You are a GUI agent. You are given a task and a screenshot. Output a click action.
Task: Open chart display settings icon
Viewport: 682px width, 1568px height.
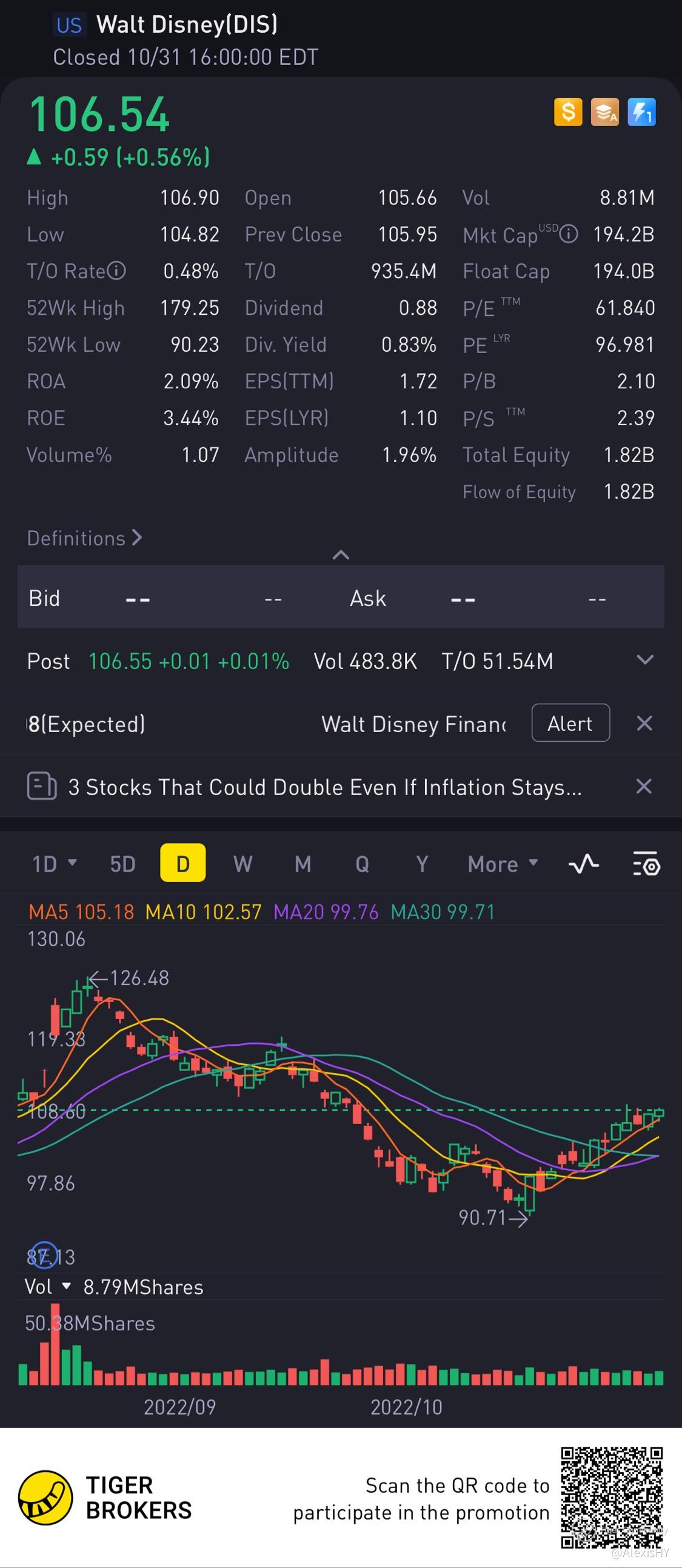pos(646,863)
